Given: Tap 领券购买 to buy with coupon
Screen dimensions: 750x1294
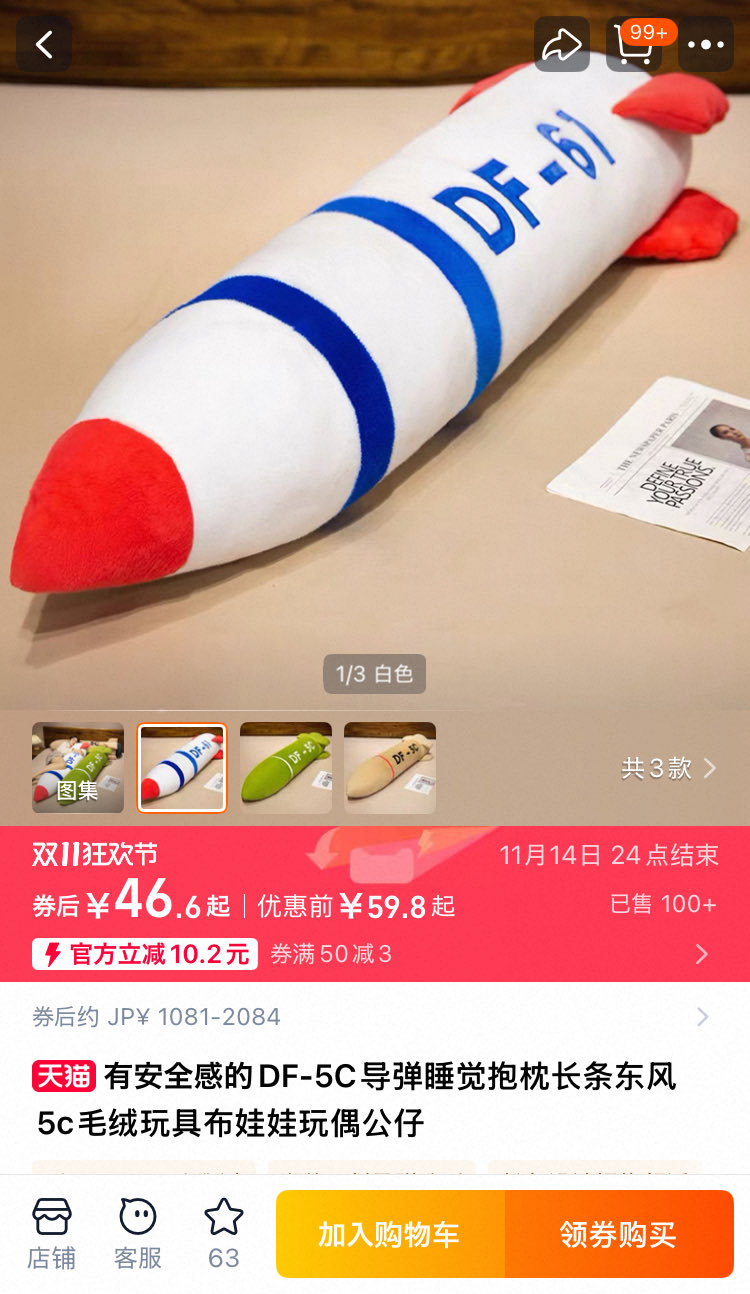Looking at the screenshot, I should pos(619,1234).
